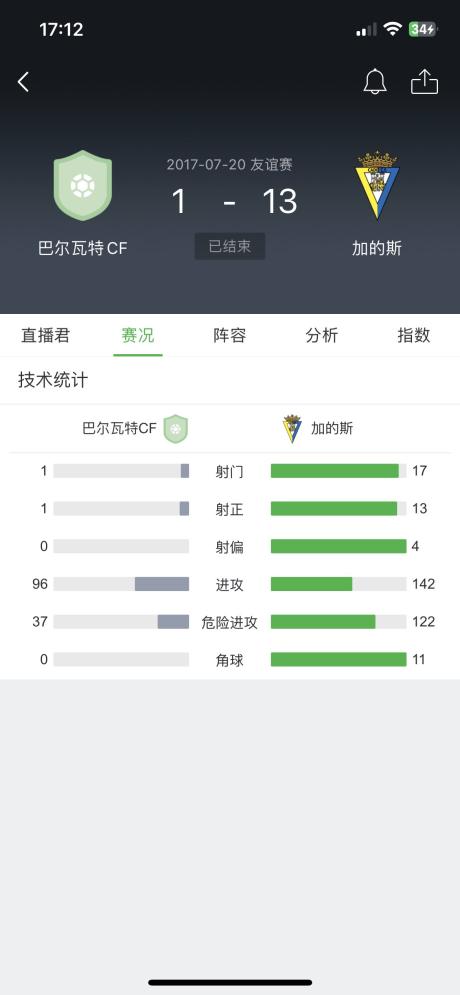The width and height of the screenshot is (460, 995).
Task: Open the 加的斯 team page in the header
Action: [377, 203]
